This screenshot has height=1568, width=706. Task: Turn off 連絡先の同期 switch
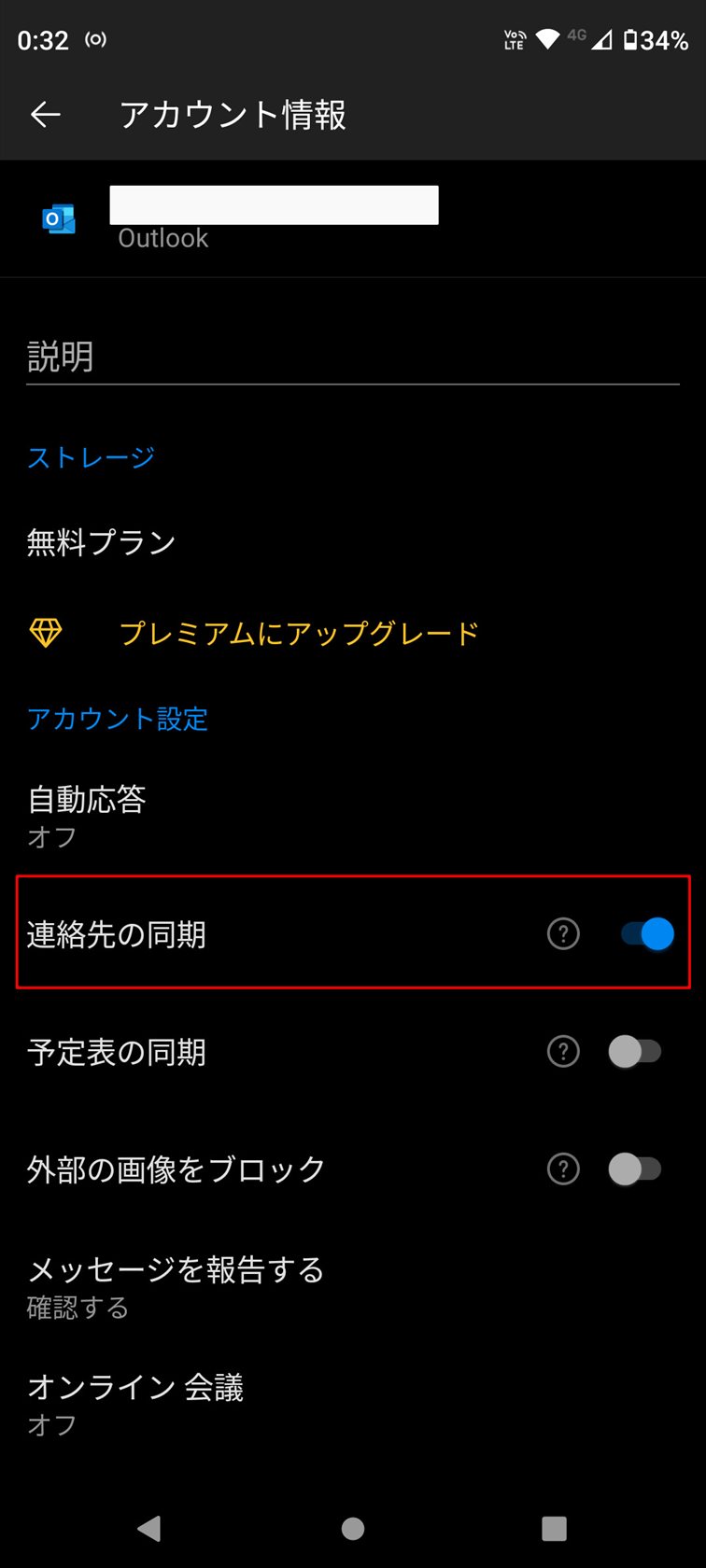pos(646,933)
